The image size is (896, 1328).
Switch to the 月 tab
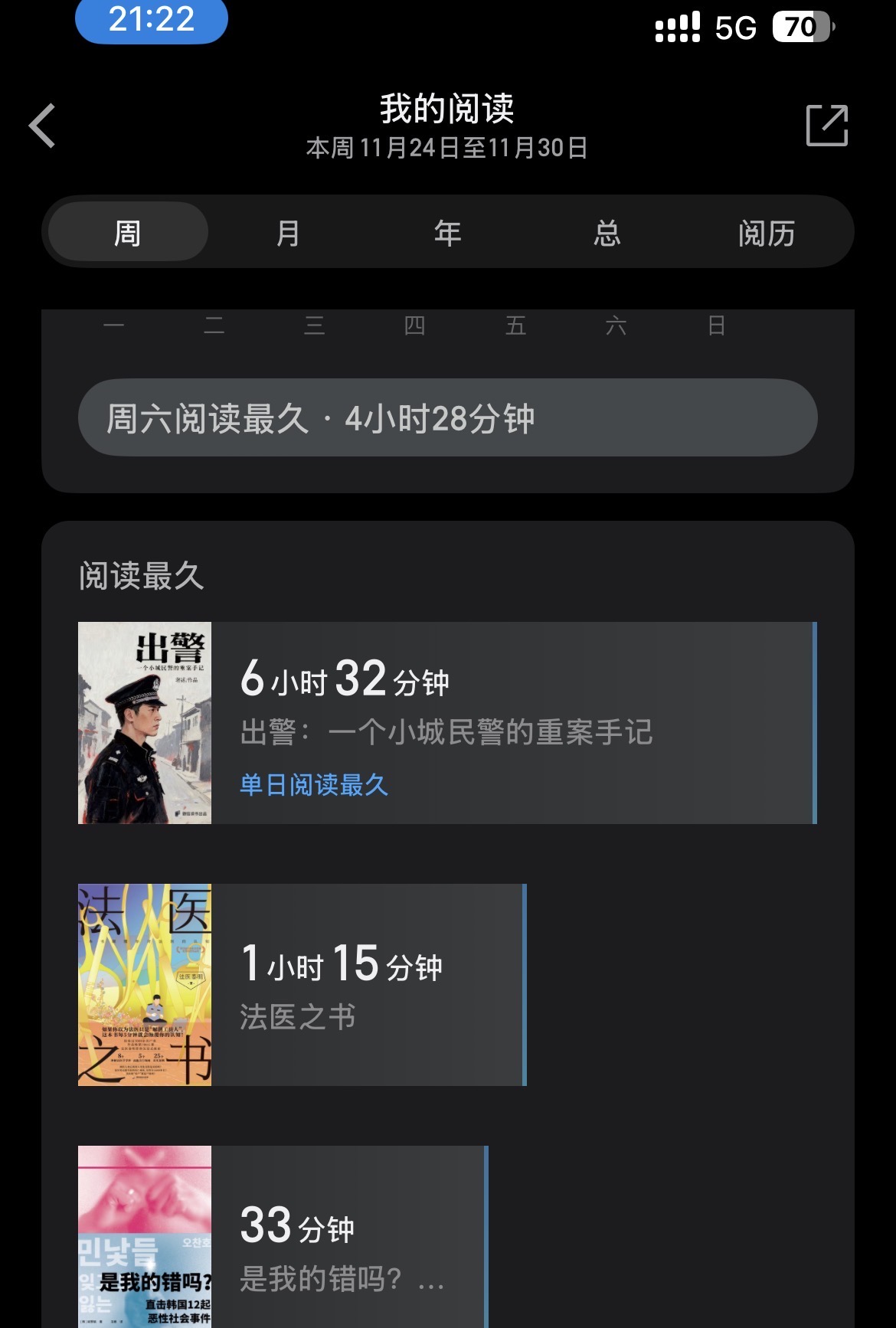tap(288, 232)
